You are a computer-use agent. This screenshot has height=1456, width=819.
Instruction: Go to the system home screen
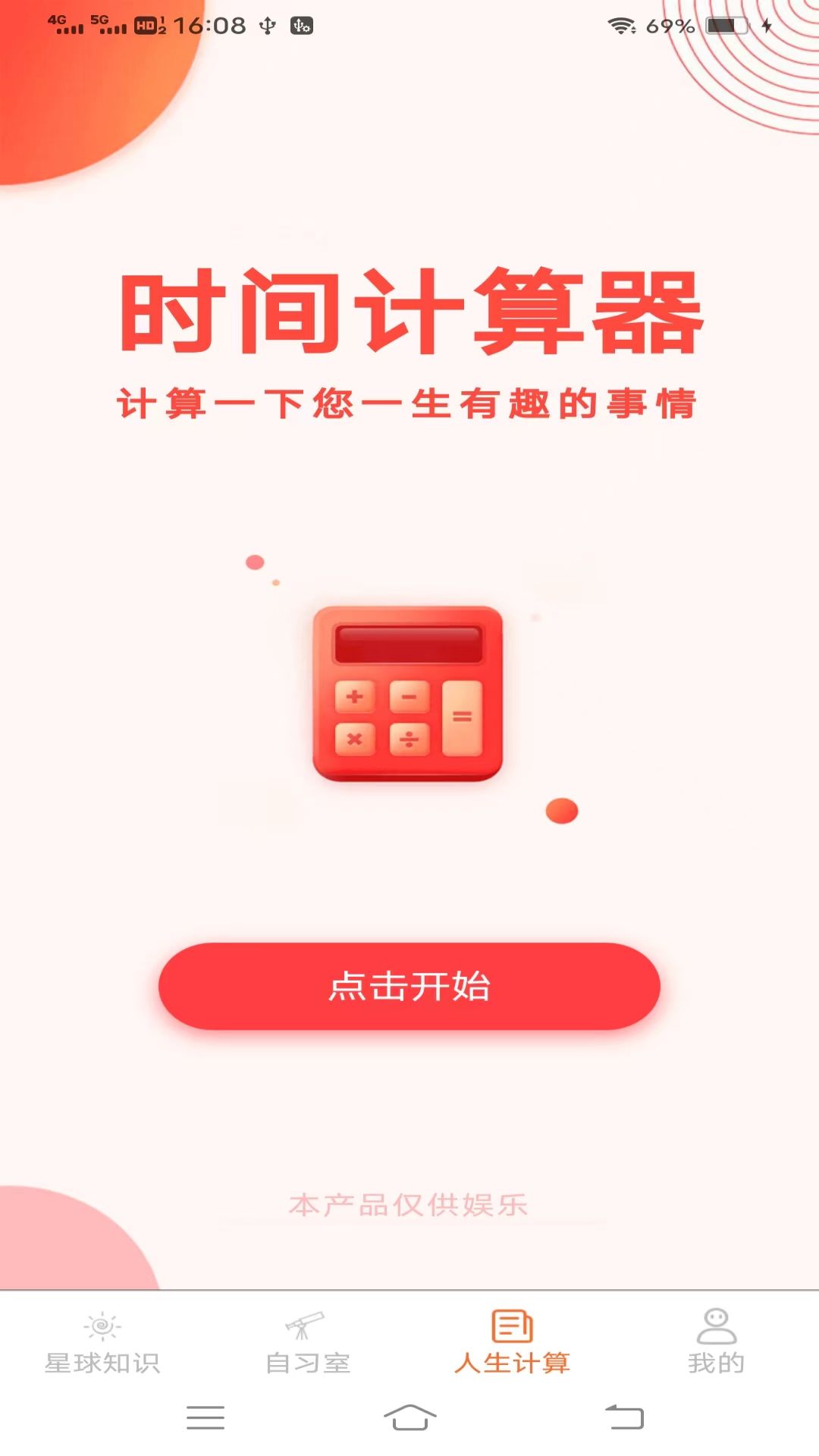tap(409, 1417)
